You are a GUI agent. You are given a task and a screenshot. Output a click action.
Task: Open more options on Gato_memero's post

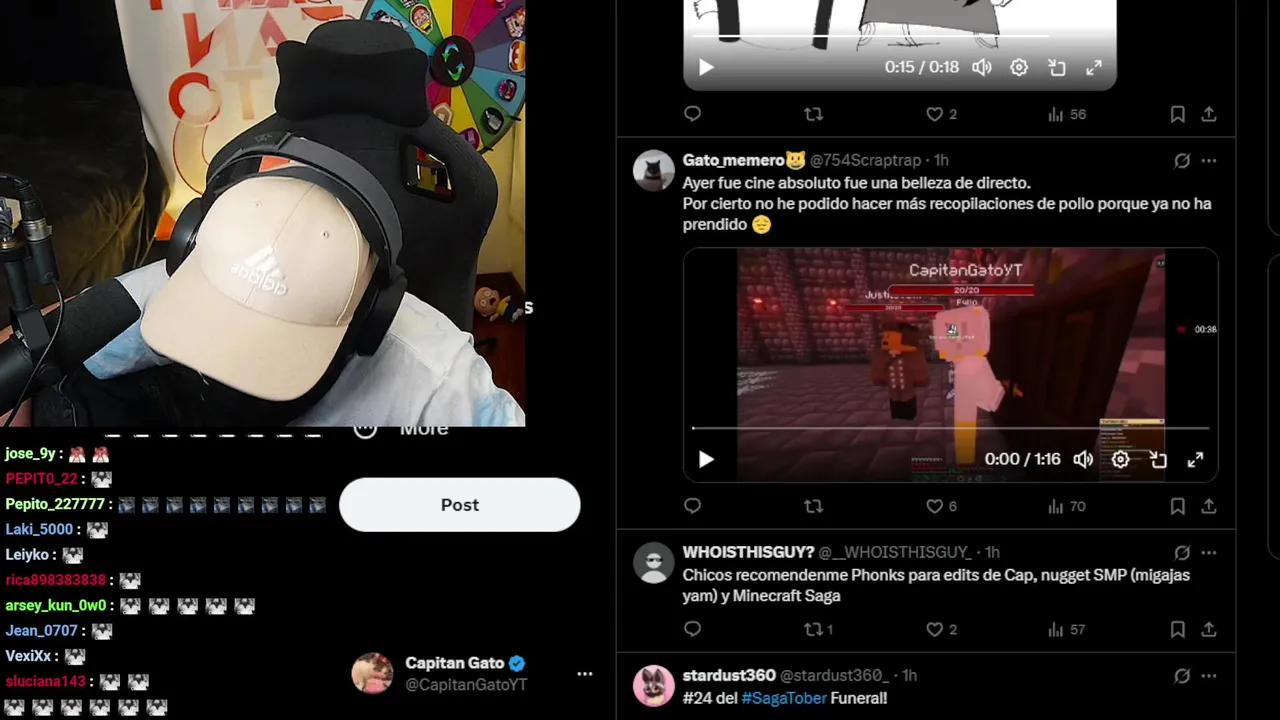(x=1209, y=160)
